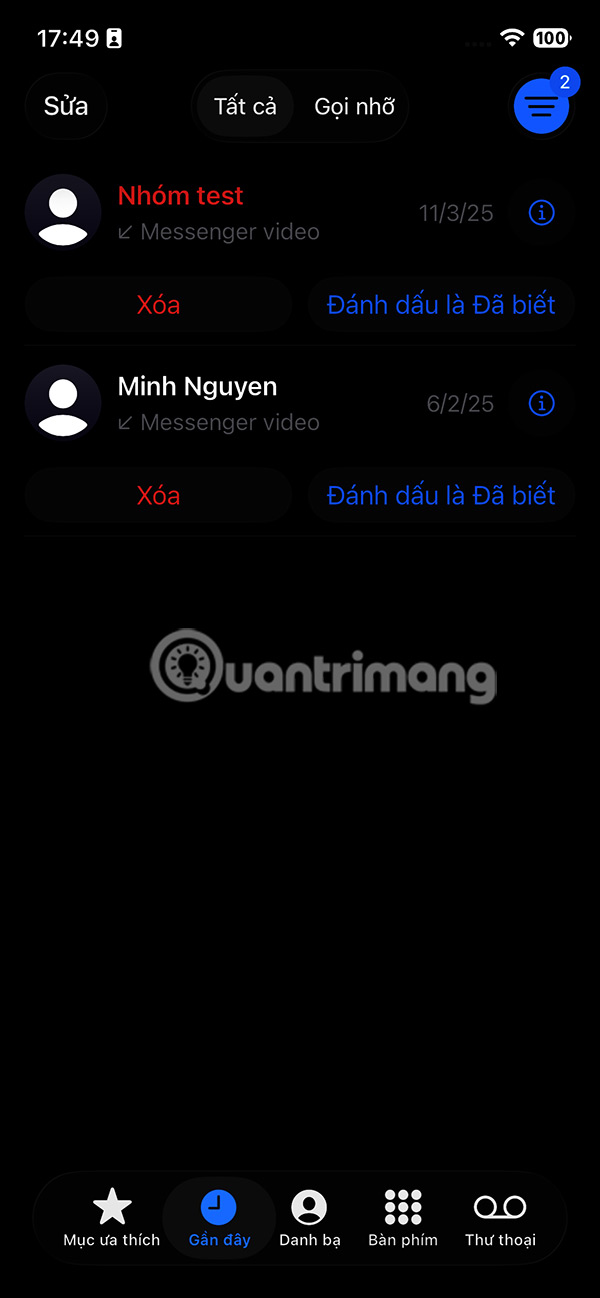Viewport: 600px width, 1298px height.
Task: Open the Danh bạ contacts tab
Action: point(309,1218)
